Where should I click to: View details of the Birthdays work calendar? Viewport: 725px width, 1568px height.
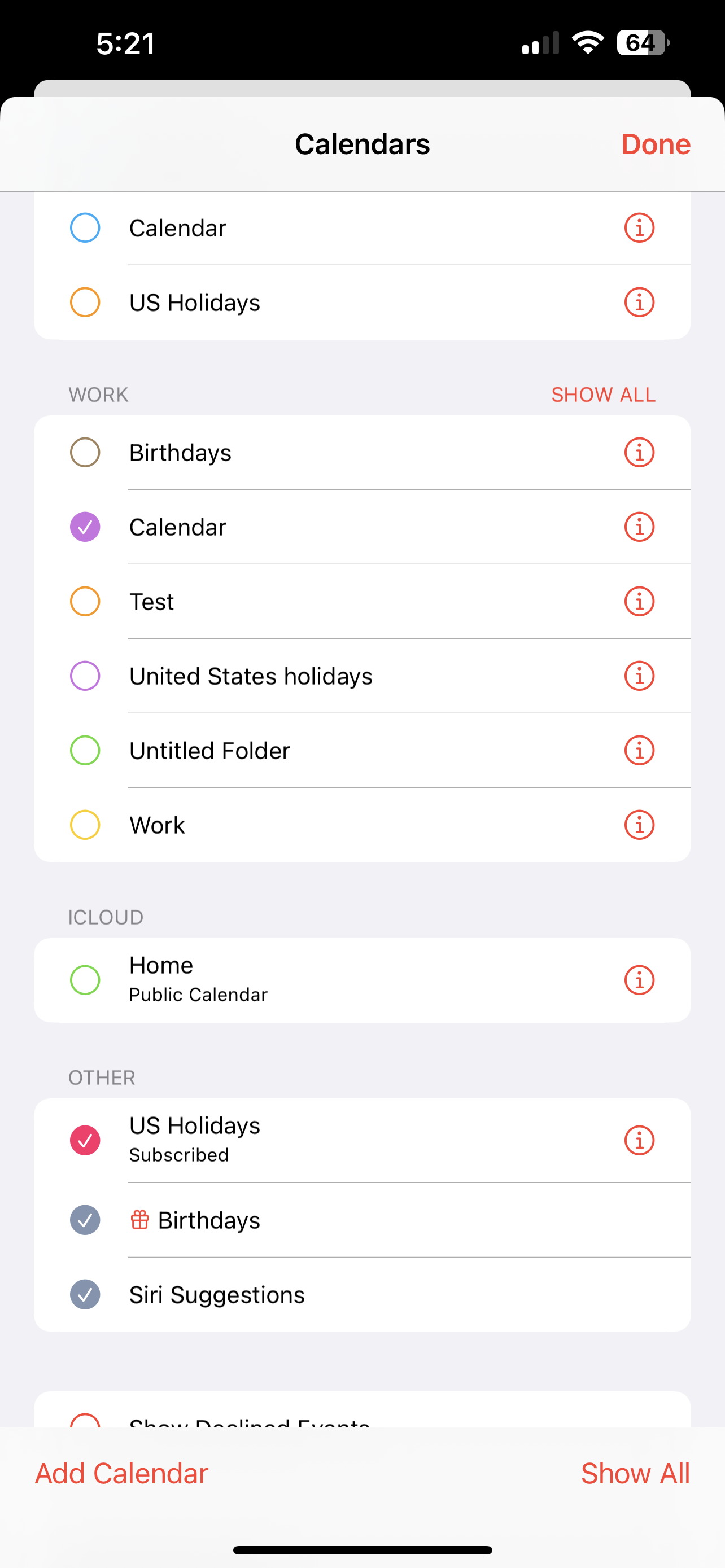(639, 452)
